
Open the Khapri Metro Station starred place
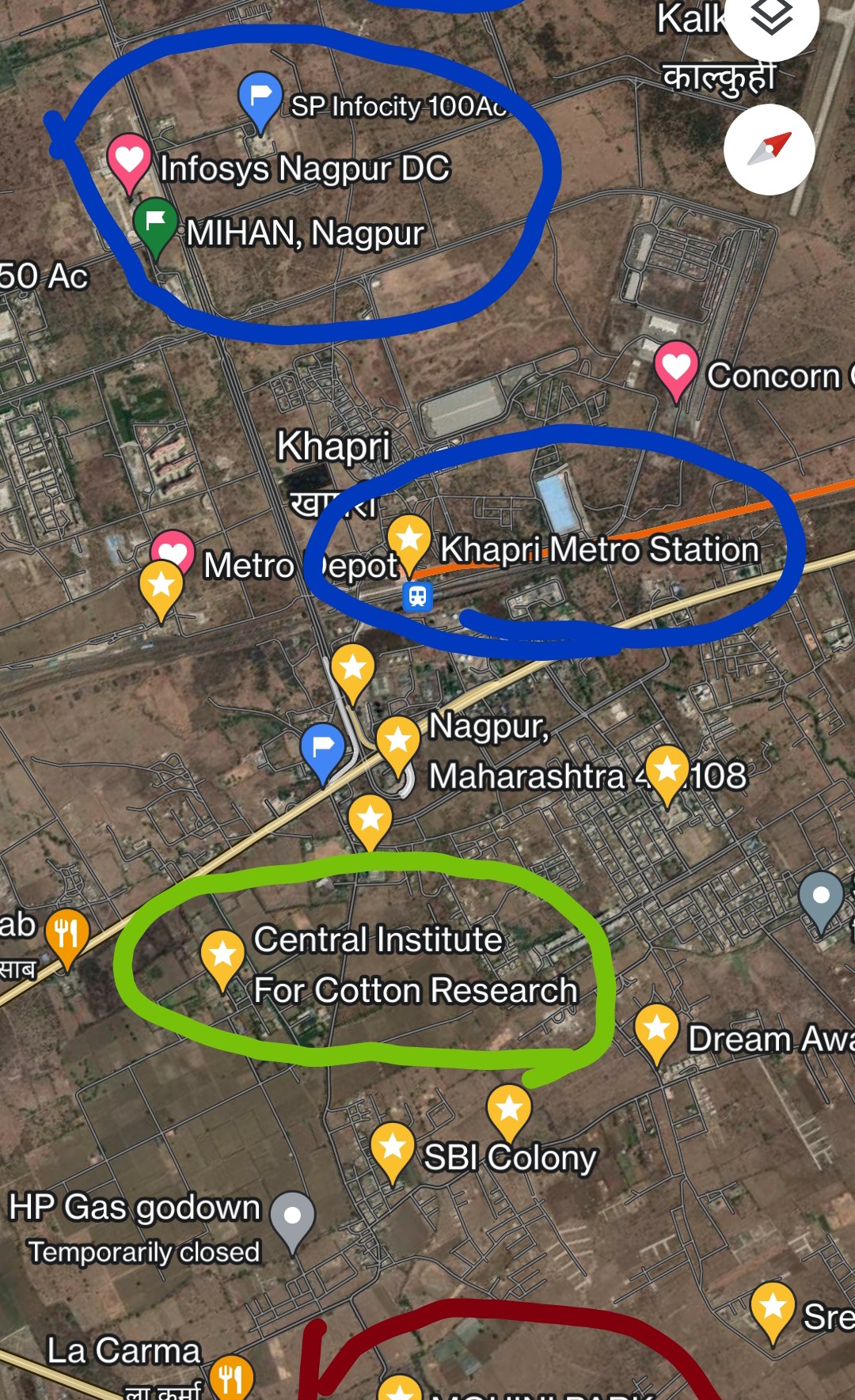408,541
